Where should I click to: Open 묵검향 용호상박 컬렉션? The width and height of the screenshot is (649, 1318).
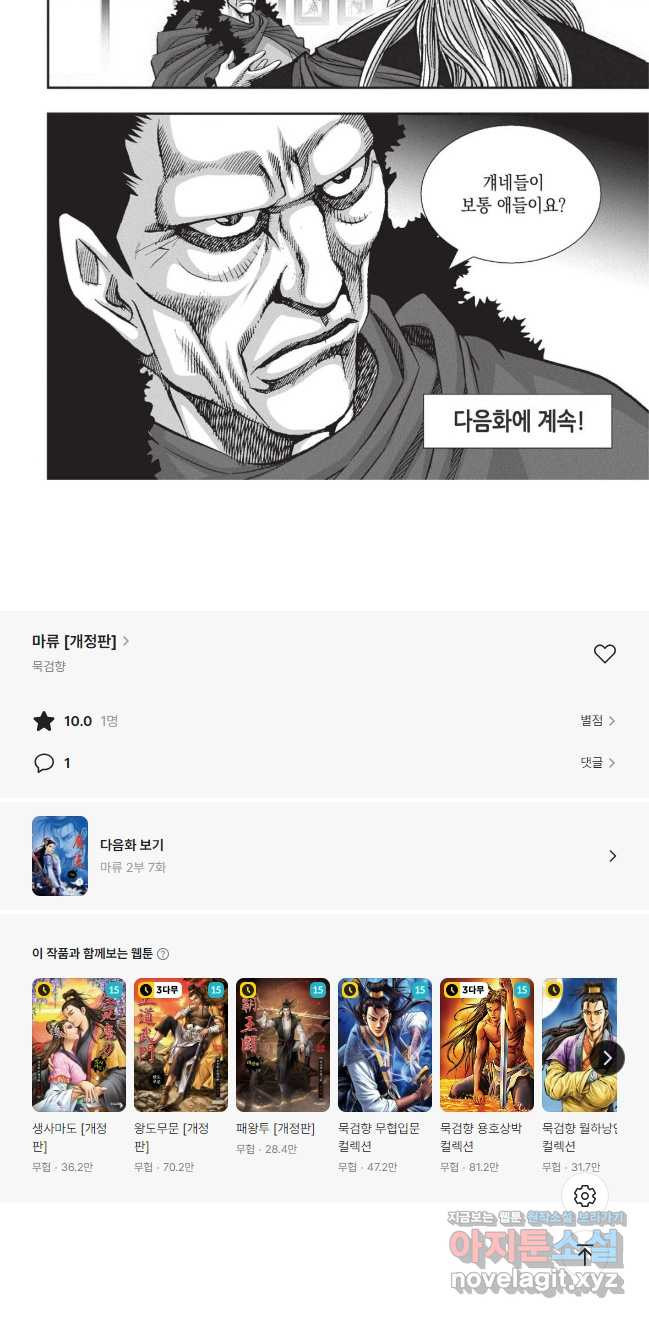(x=486, y=1045)
